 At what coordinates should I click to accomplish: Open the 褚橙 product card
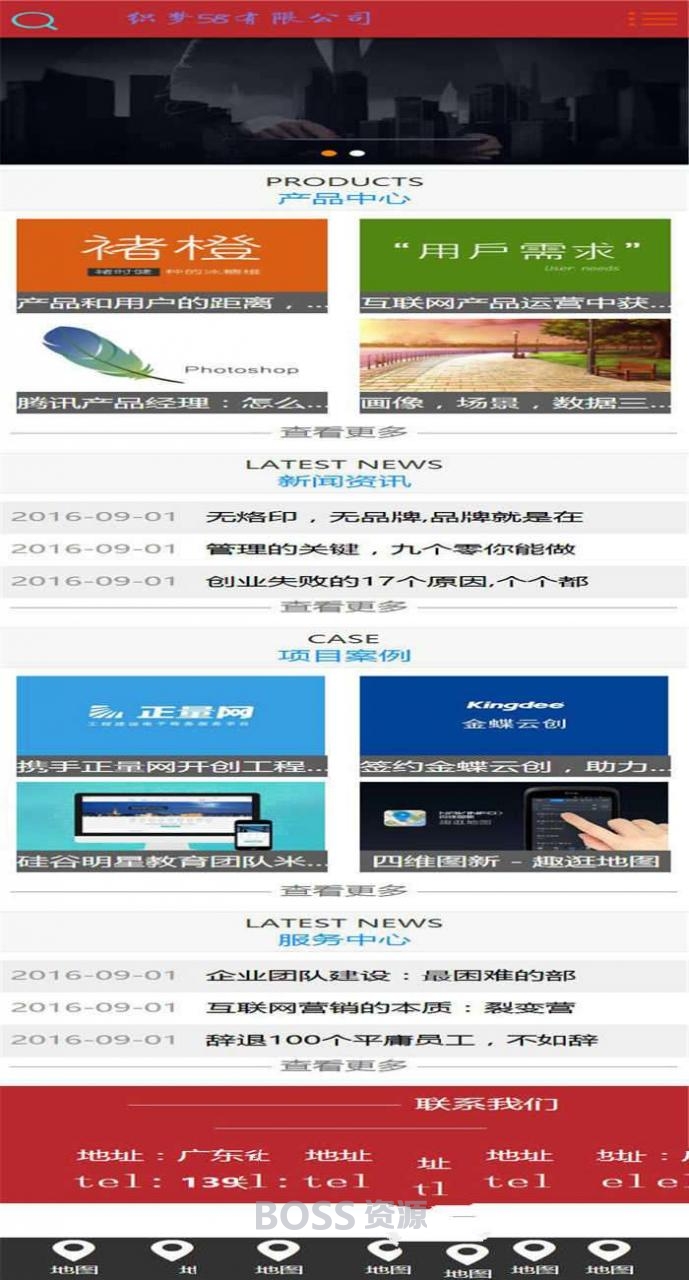(x=172, y=265)
